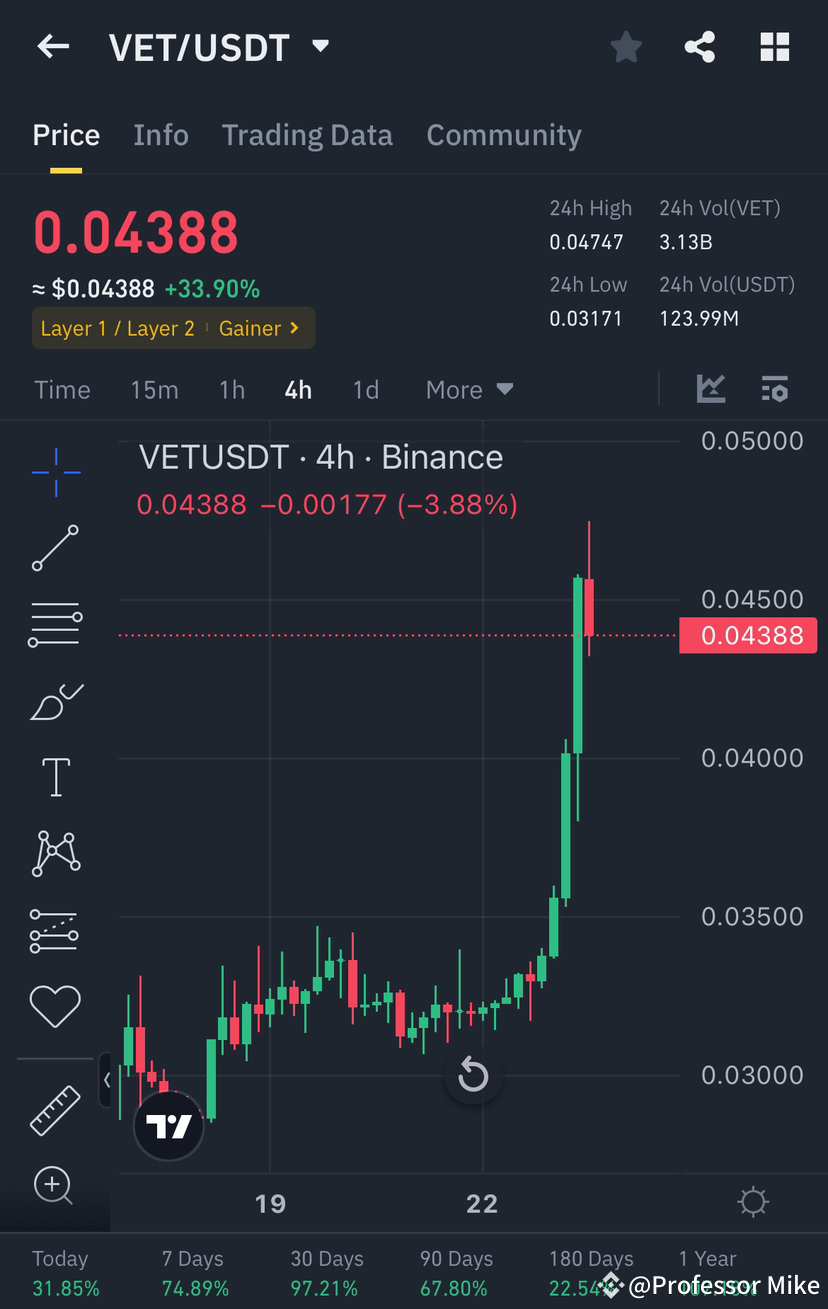828x1309 pixels.
Task: Select the trend line drawing tool
Action: (x=55, y=548)
